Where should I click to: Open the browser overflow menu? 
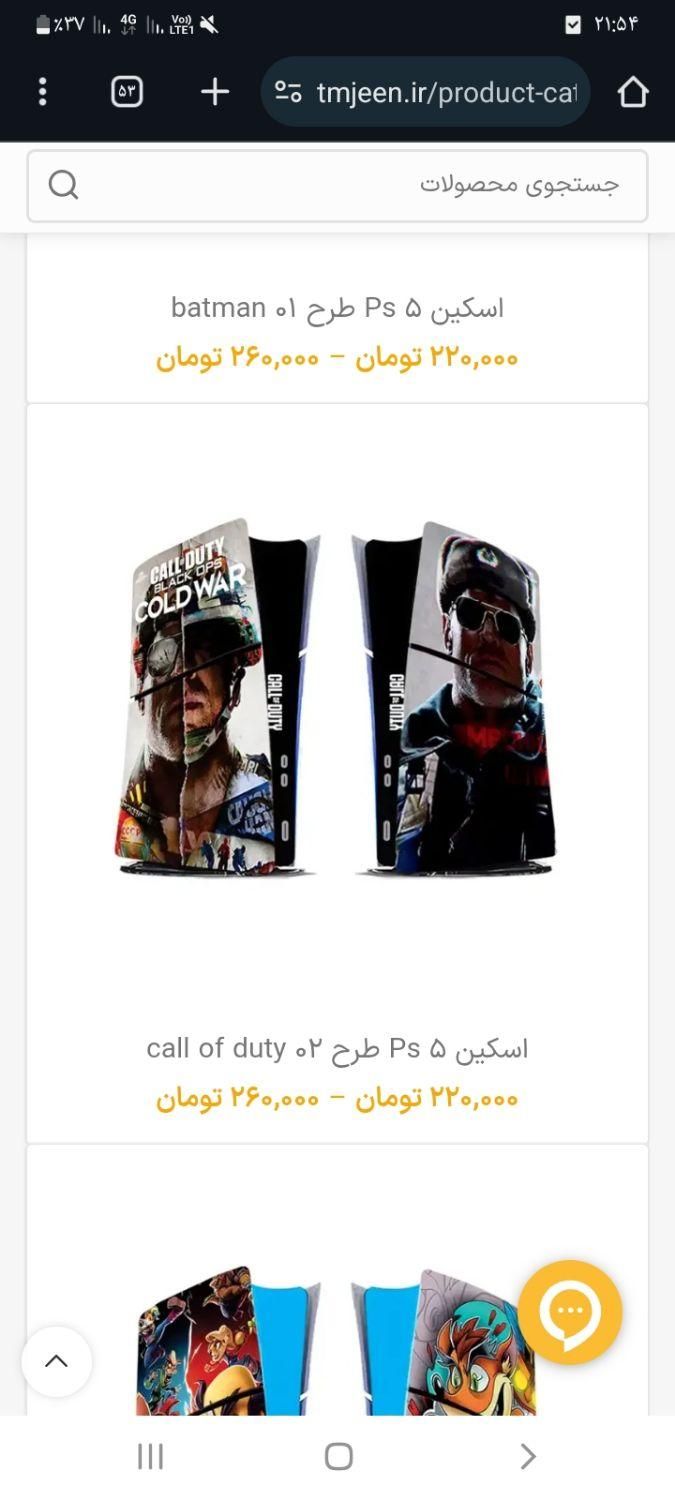pyautogui.click(x=42, y=92)
